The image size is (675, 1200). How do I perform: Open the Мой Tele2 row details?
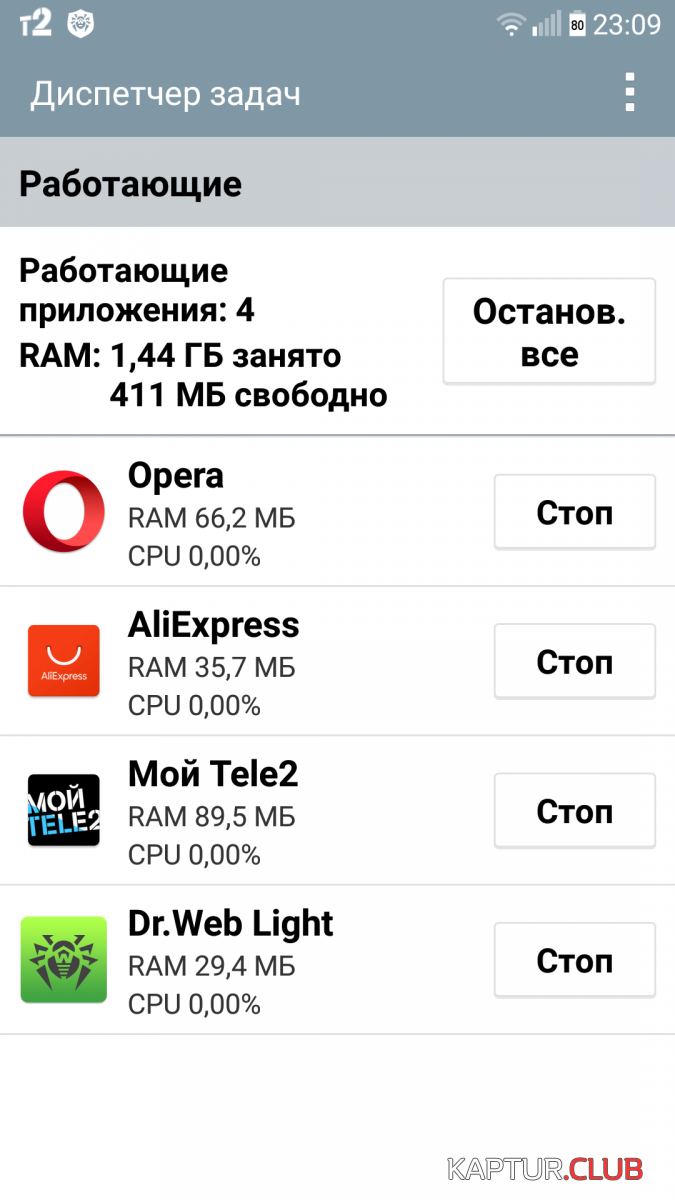click(x=337, y=810)
